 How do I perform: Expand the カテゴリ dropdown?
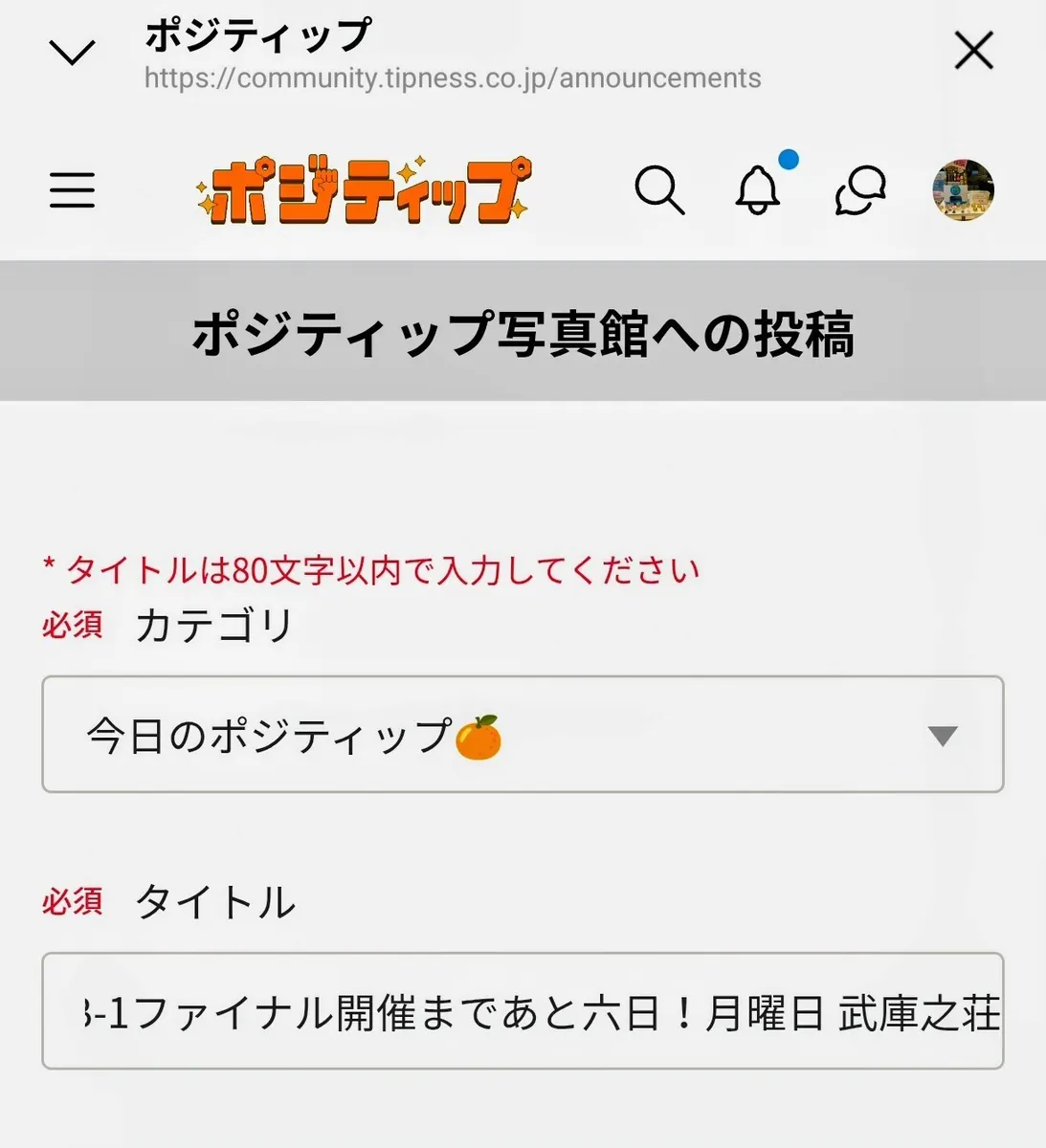click(523, 735)
